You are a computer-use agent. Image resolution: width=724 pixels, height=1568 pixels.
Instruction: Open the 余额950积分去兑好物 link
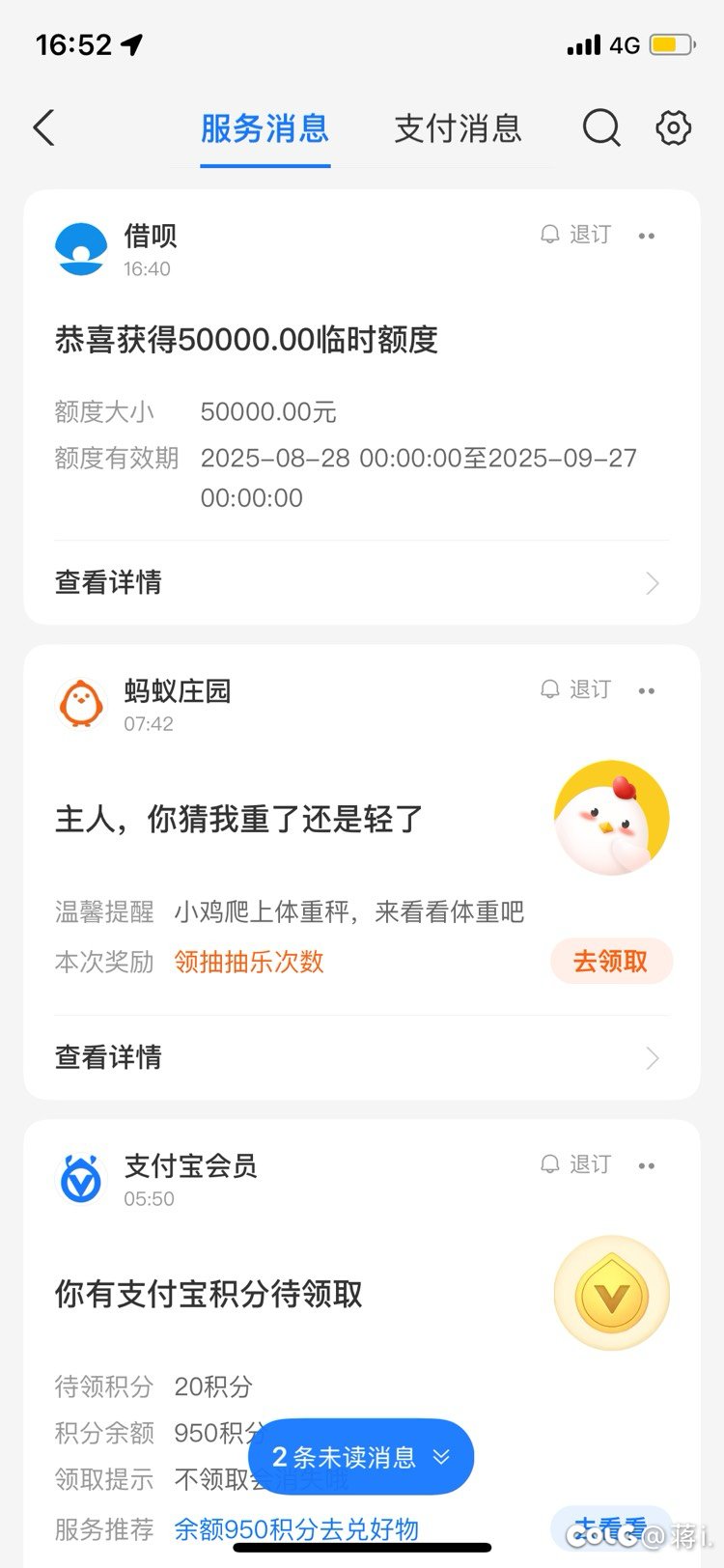click(x=296, y=1529)
